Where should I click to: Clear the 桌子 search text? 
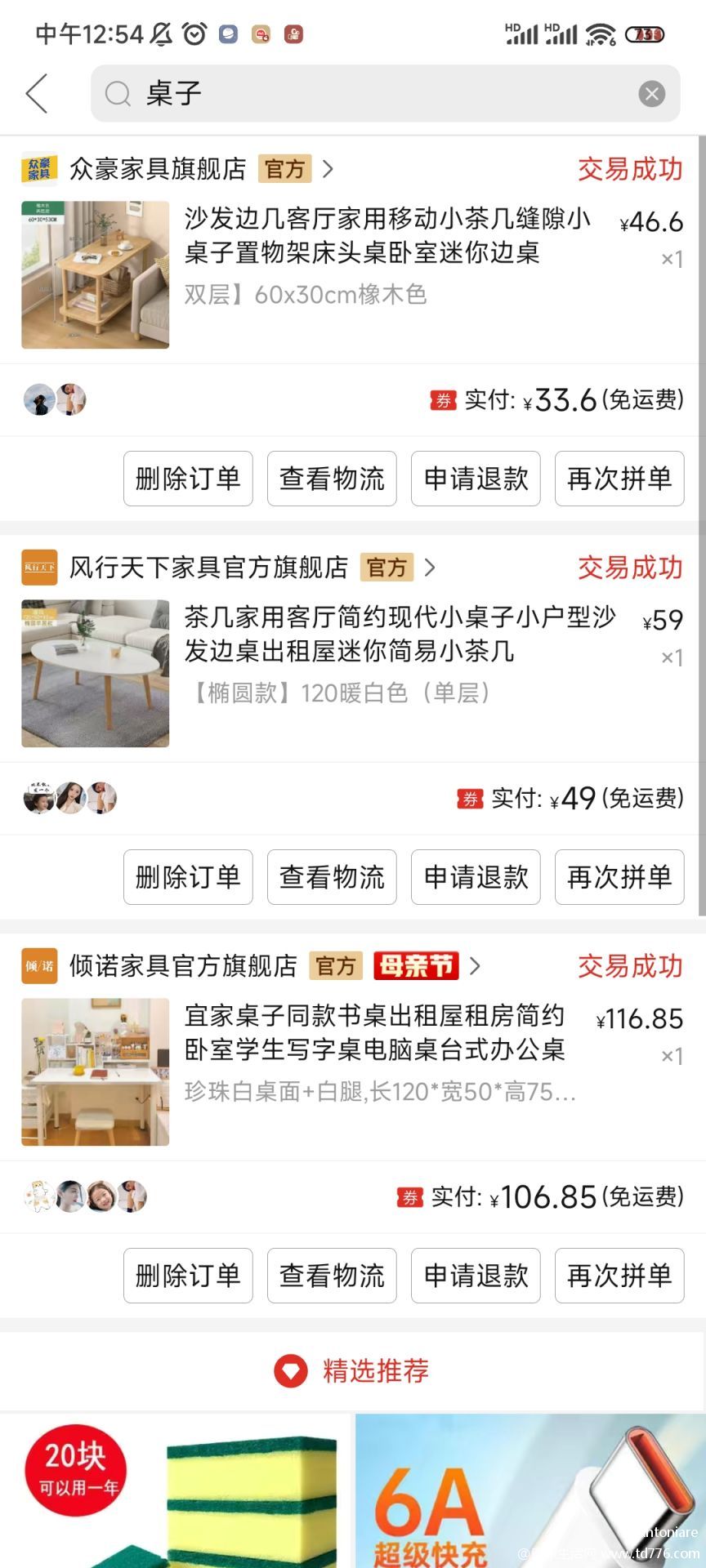click(x=651, y=94)
